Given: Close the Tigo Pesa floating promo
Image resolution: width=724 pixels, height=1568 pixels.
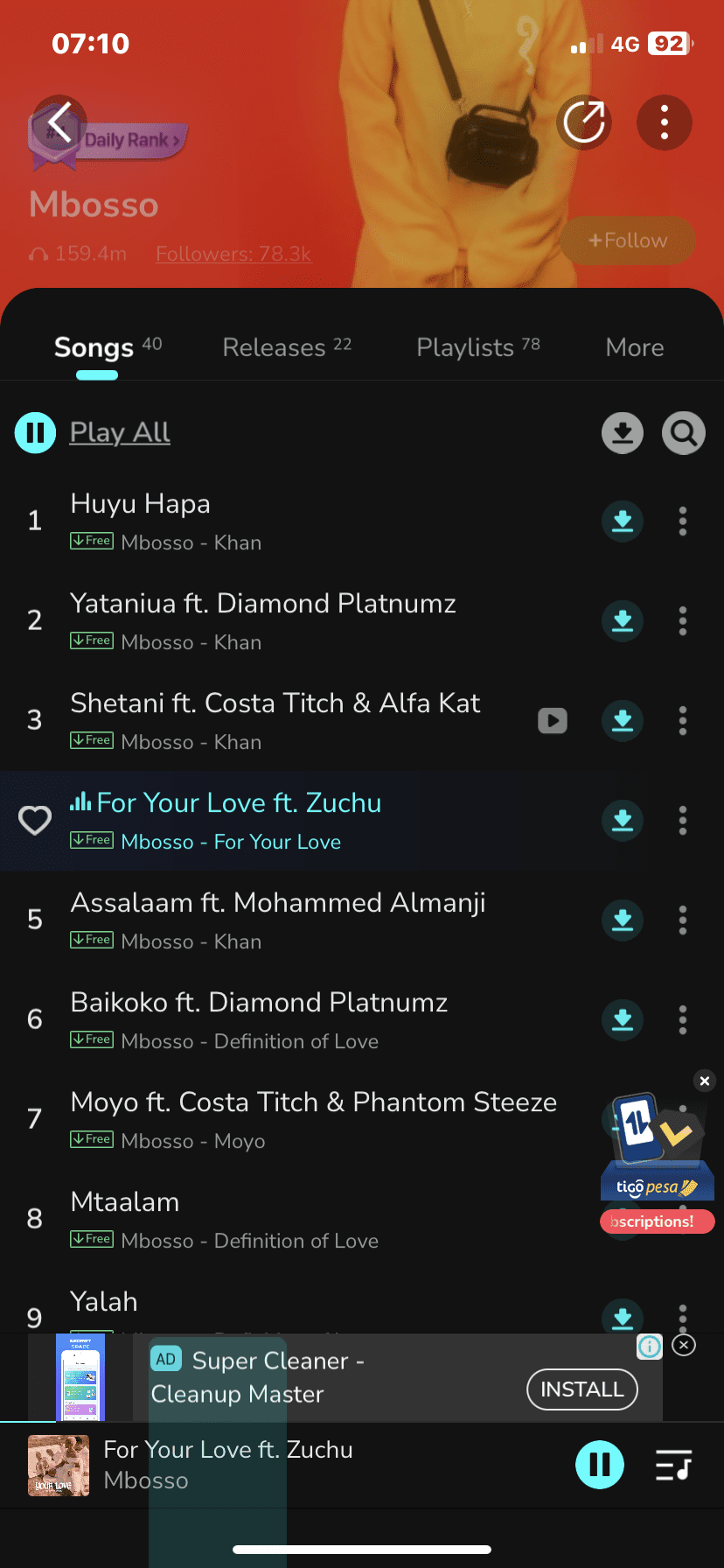Looking at the screenshot, I should click(x=705, y=1081).
